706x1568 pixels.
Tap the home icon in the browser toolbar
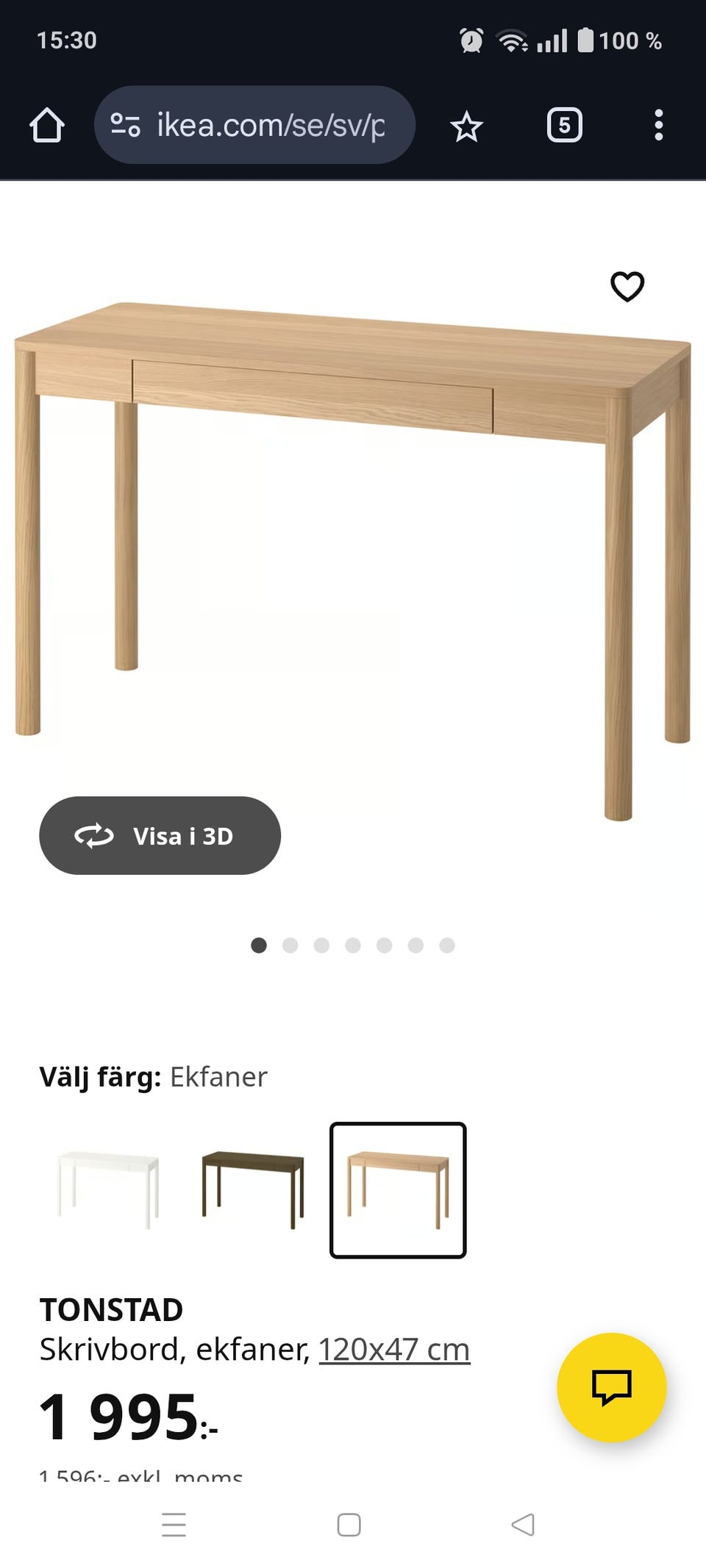coord(48,125)
